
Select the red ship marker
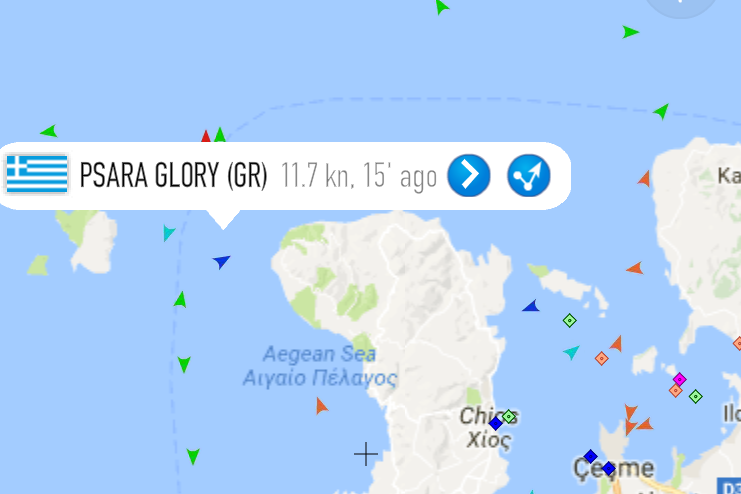206,136
